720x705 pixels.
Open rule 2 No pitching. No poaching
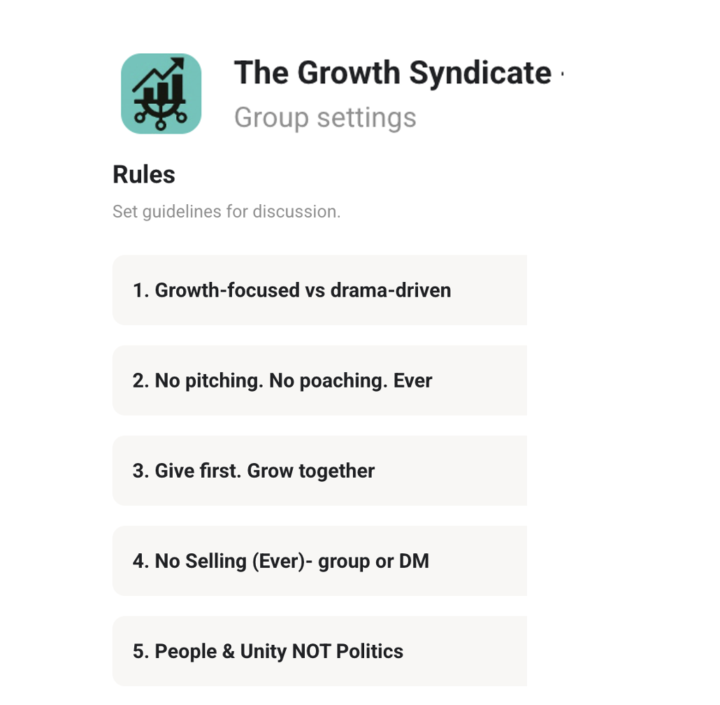click(x=318, y=381)
